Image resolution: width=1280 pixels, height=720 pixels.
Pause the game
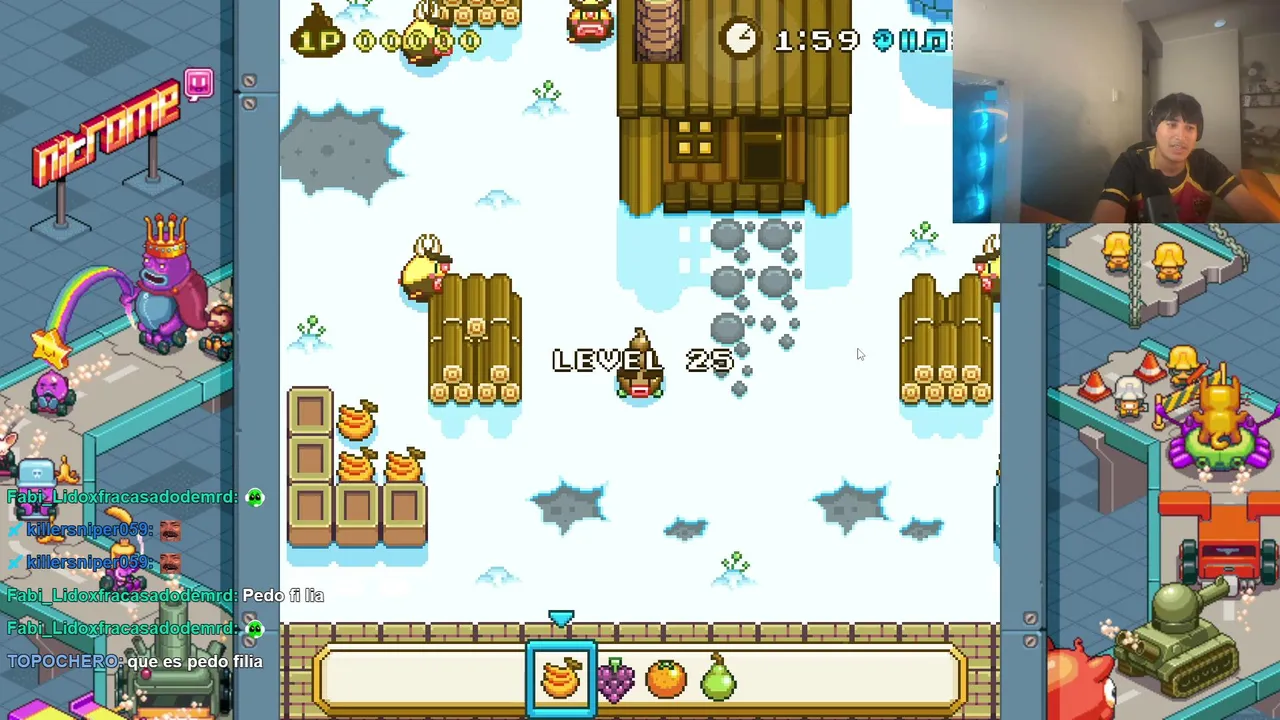[x=908, y=40]
